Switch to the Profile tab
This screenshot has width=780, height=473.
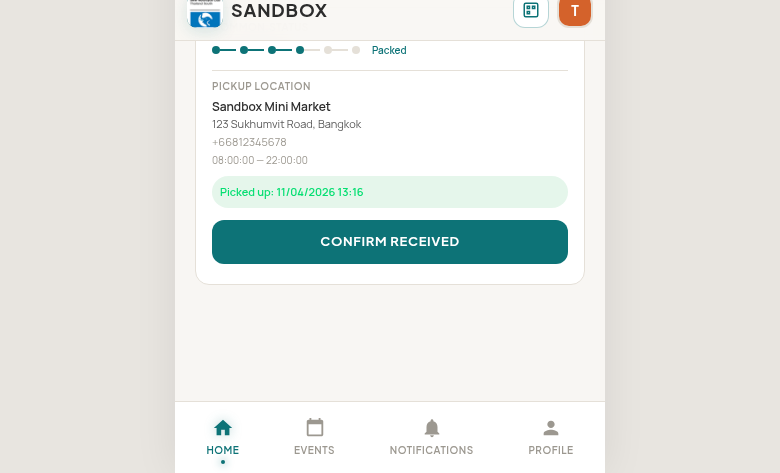(x=550, y=437)
